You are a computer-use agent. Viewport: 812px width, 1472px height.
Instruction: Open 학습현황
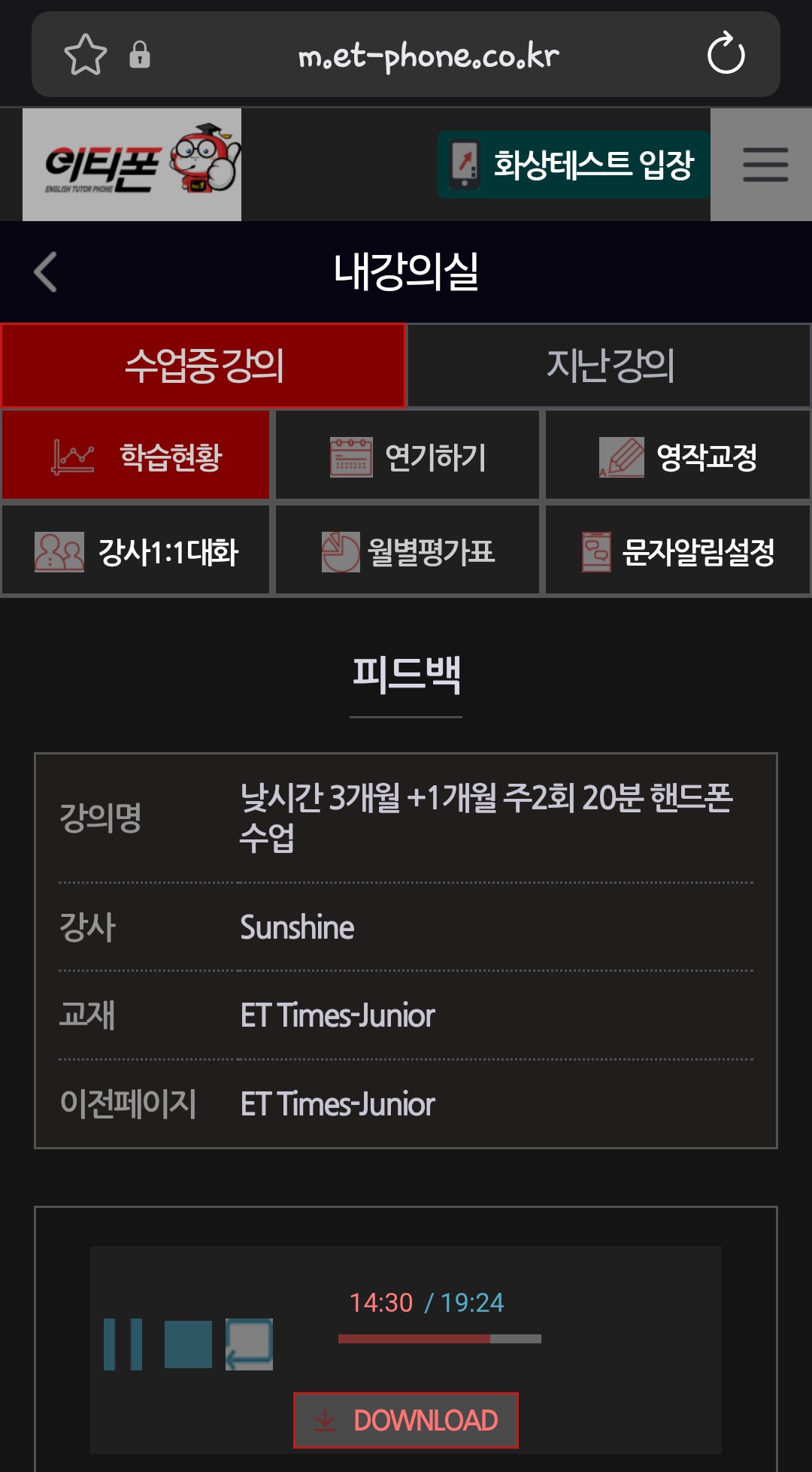[x=136, y=456]
